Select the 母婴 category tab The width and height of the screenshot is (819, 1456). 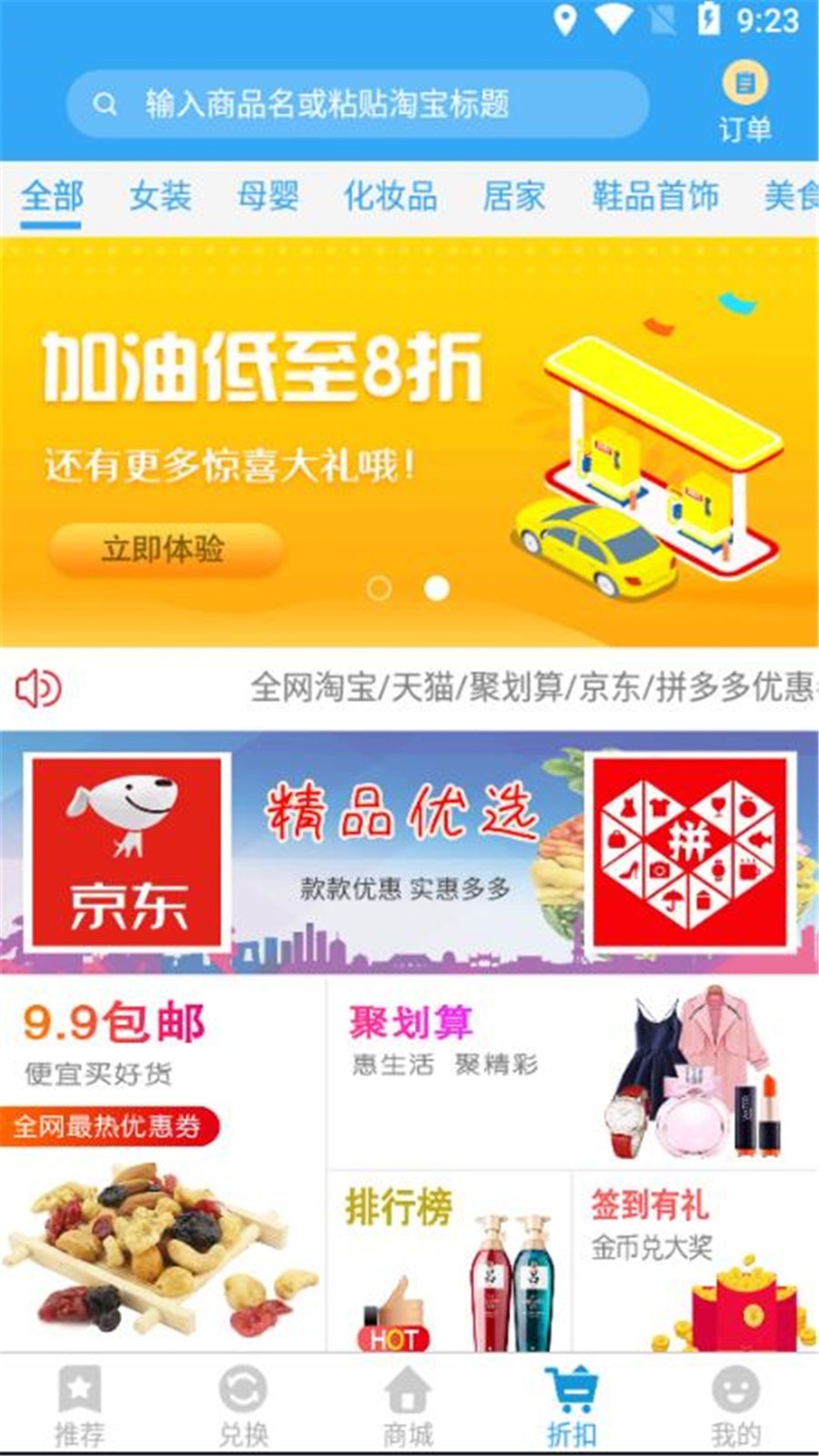(268, 196)
